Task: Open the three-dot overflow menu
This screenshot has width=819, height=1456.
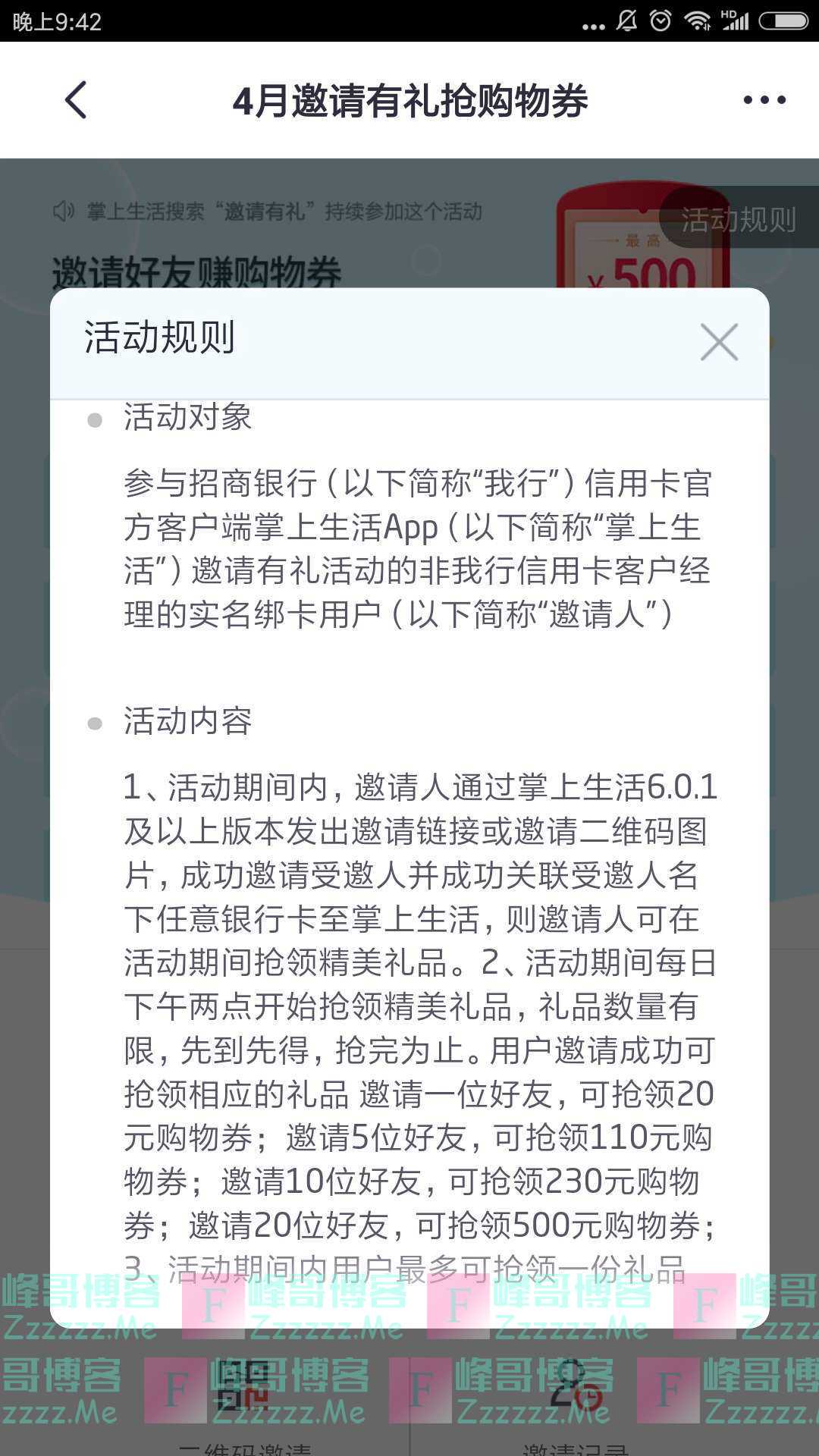Action: (764, 100)
